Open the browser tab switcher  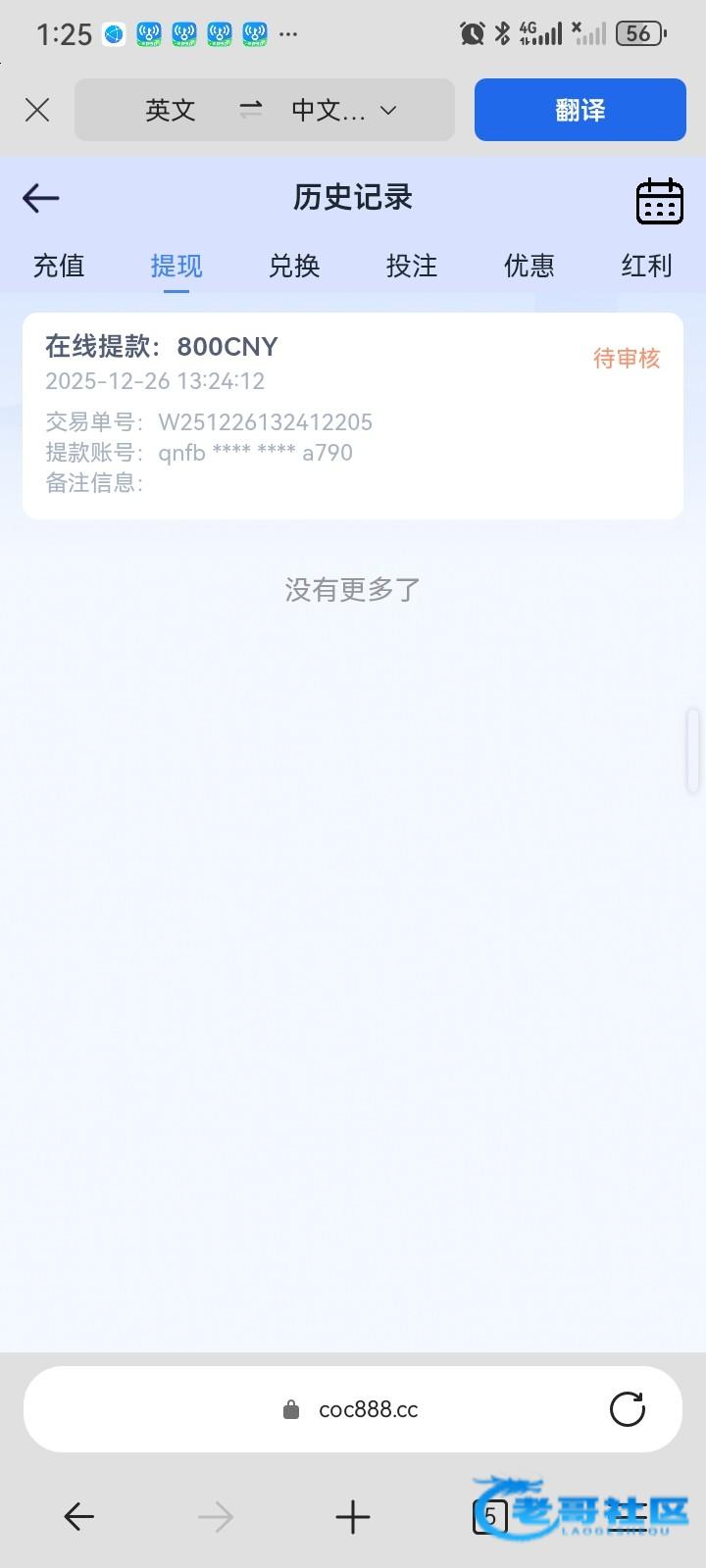(490, 1517)
